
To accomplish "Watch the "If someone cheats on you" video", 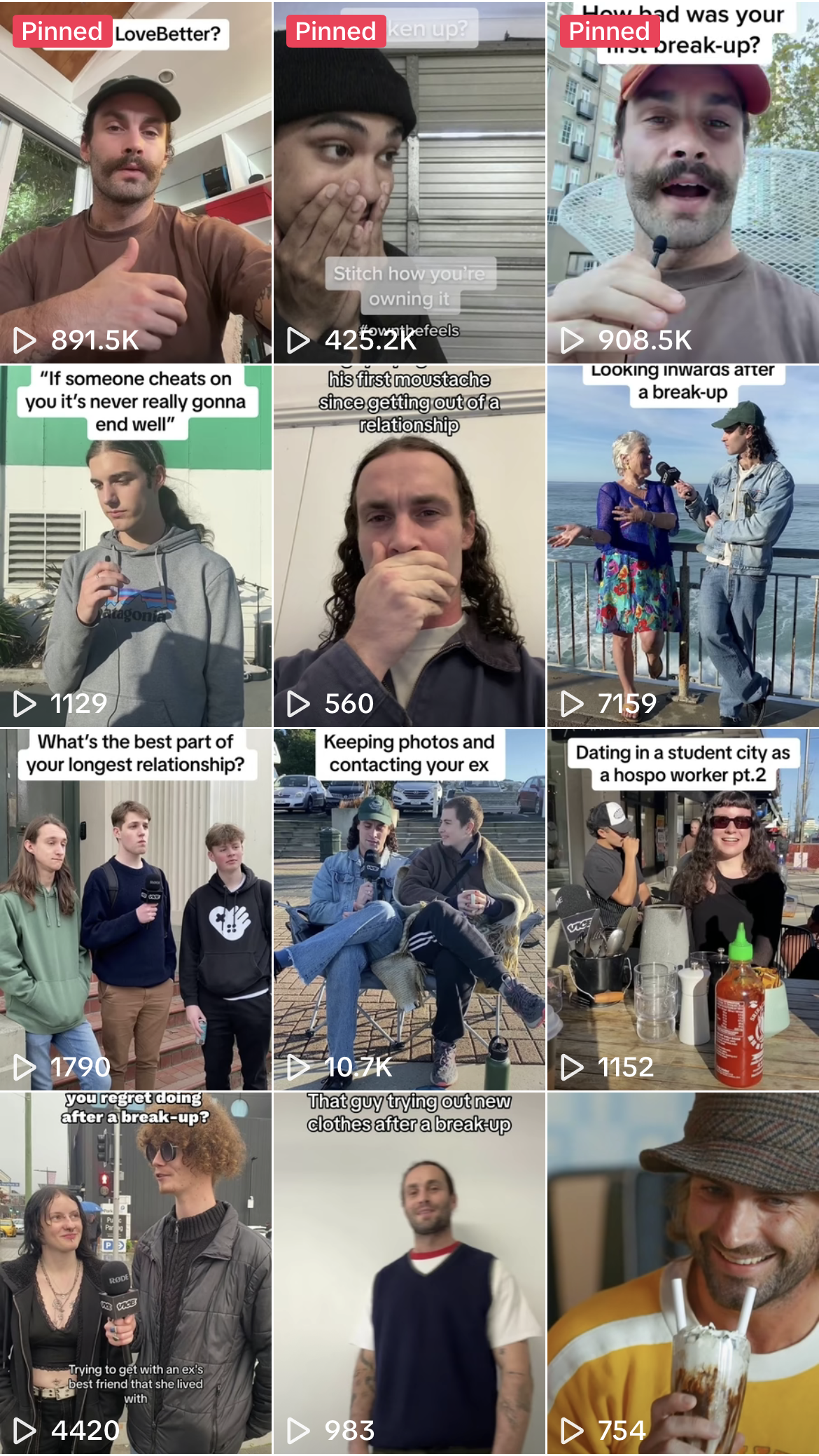I will [136, 546].
